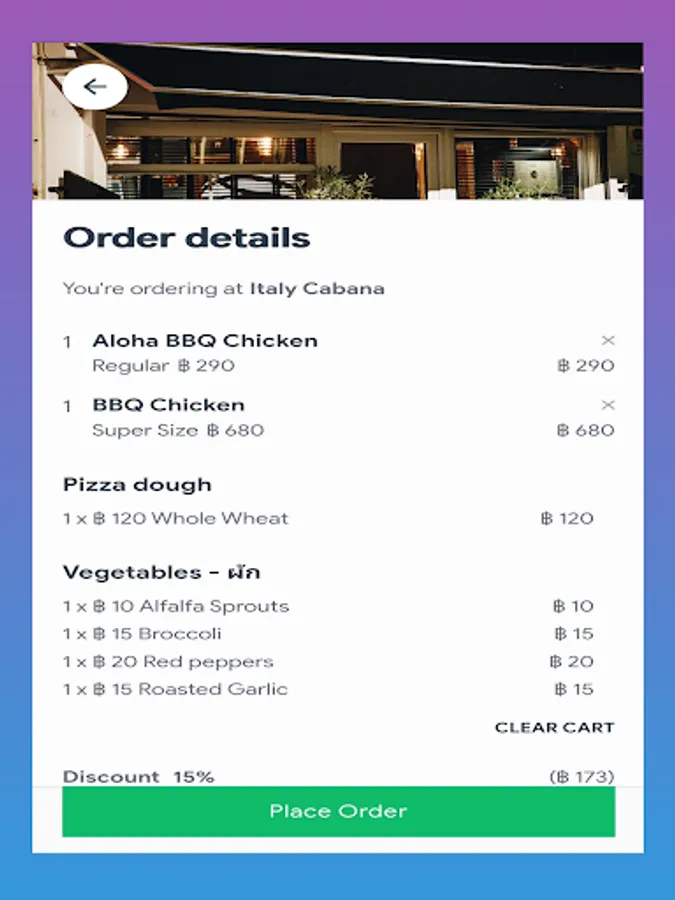Place the order
675x900 pixels.
point(338,811)
